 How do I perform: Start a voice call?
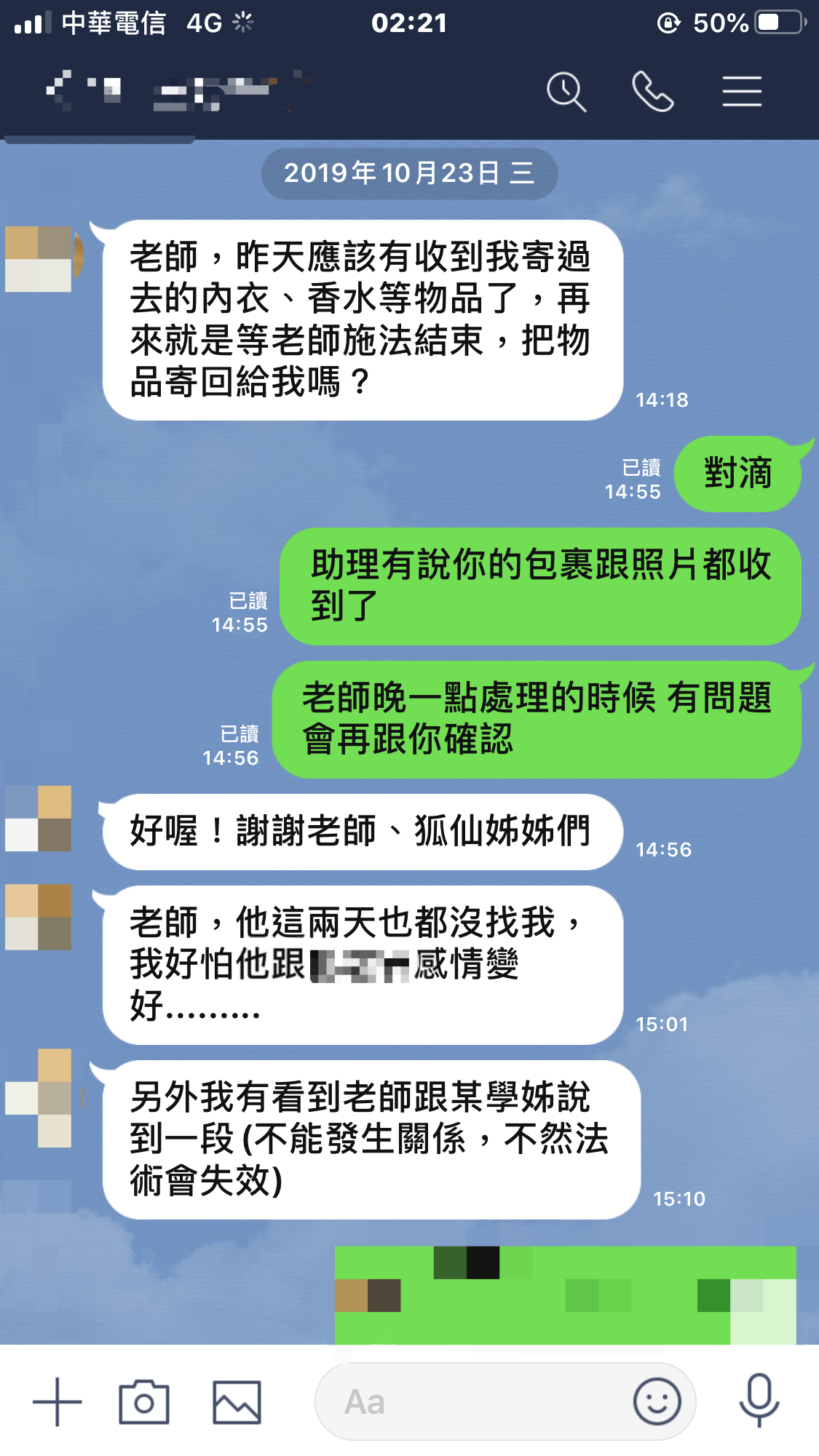pos(652,92)
